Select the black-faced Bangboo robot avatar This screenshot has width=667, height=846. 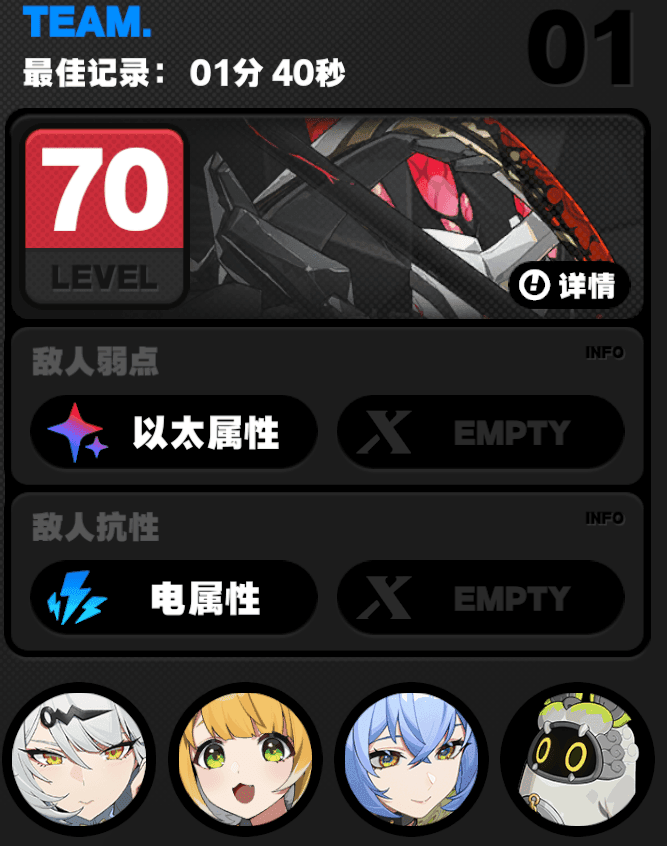coord(576,762)
